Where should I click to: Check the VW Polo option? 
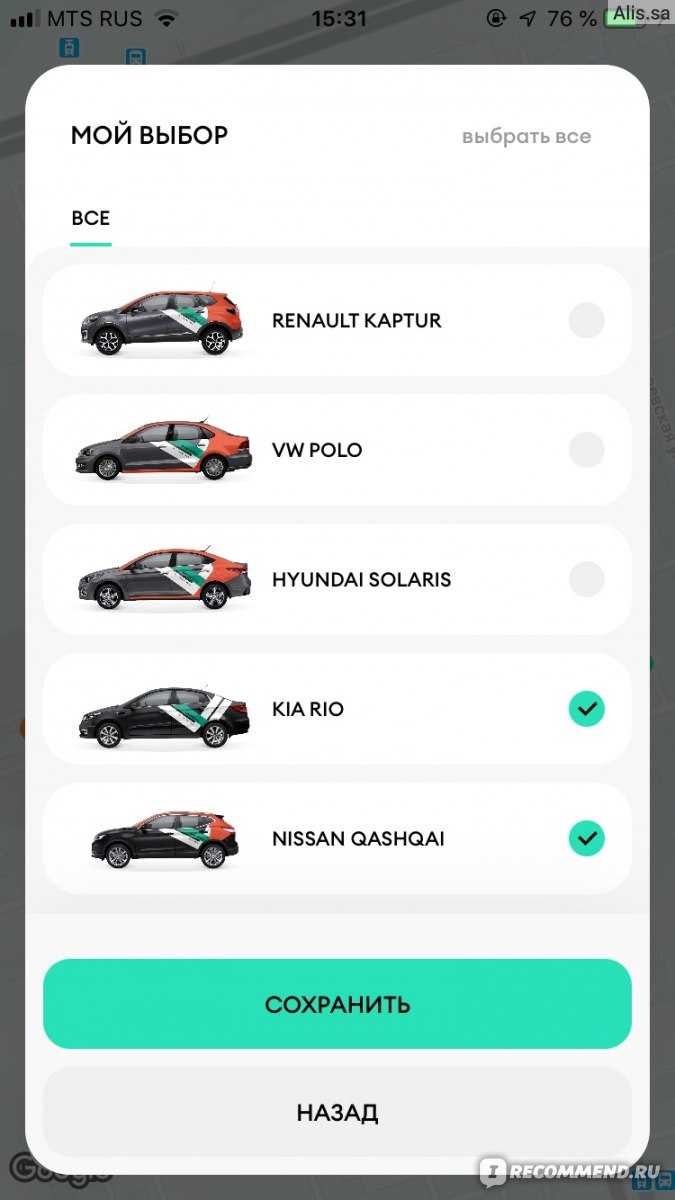point(586,450)
